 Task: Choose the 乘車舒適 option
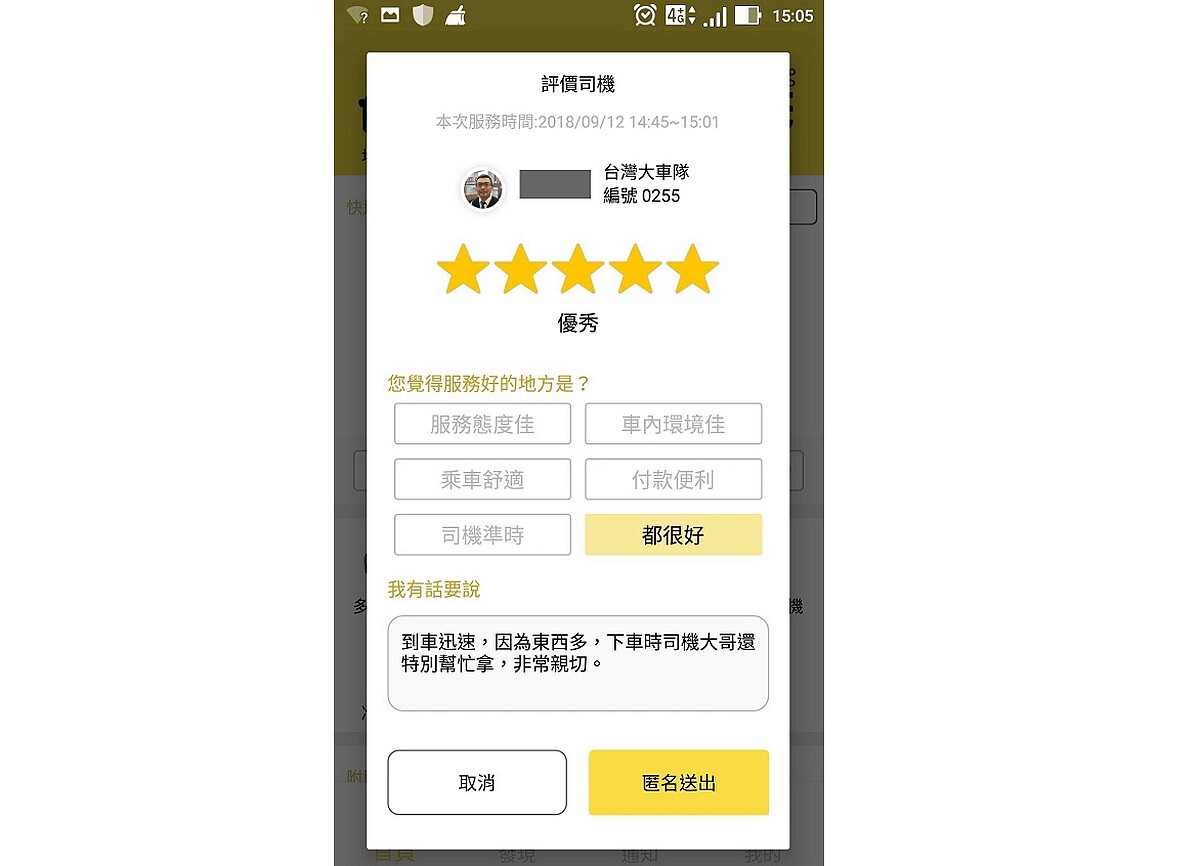click(482, 480)
